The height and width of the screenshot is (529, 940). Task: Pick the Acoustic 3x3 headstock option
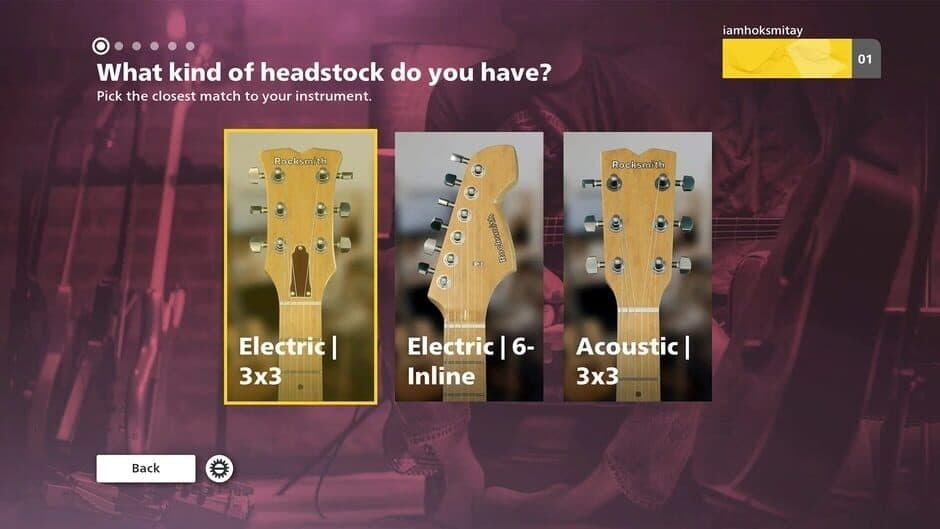pyautogui.click(x=637, y=267)
